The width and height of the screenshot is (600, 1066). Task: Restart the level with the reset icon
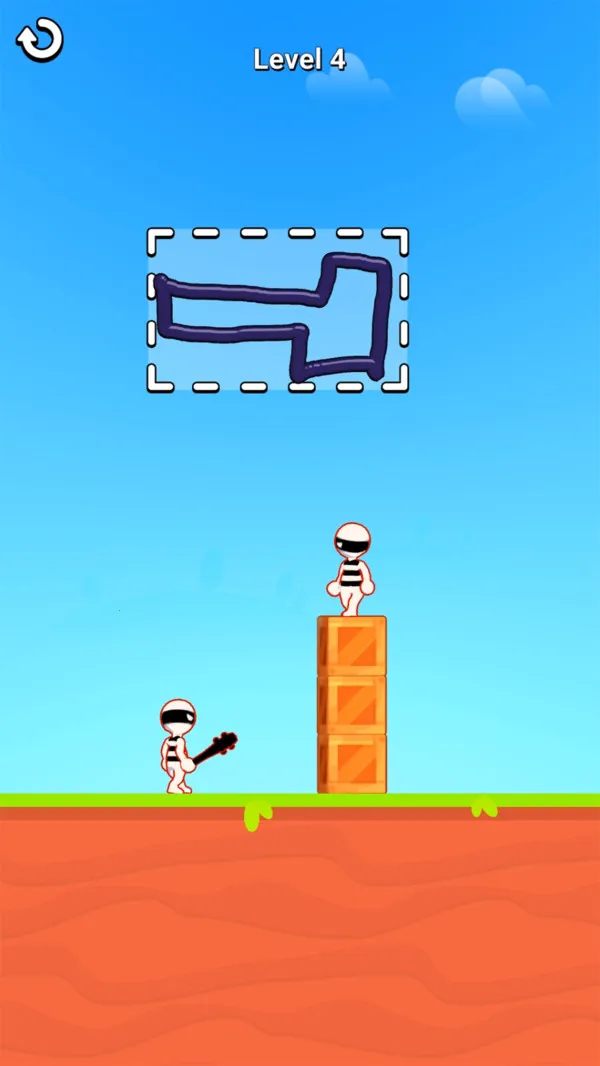(40, 40)
